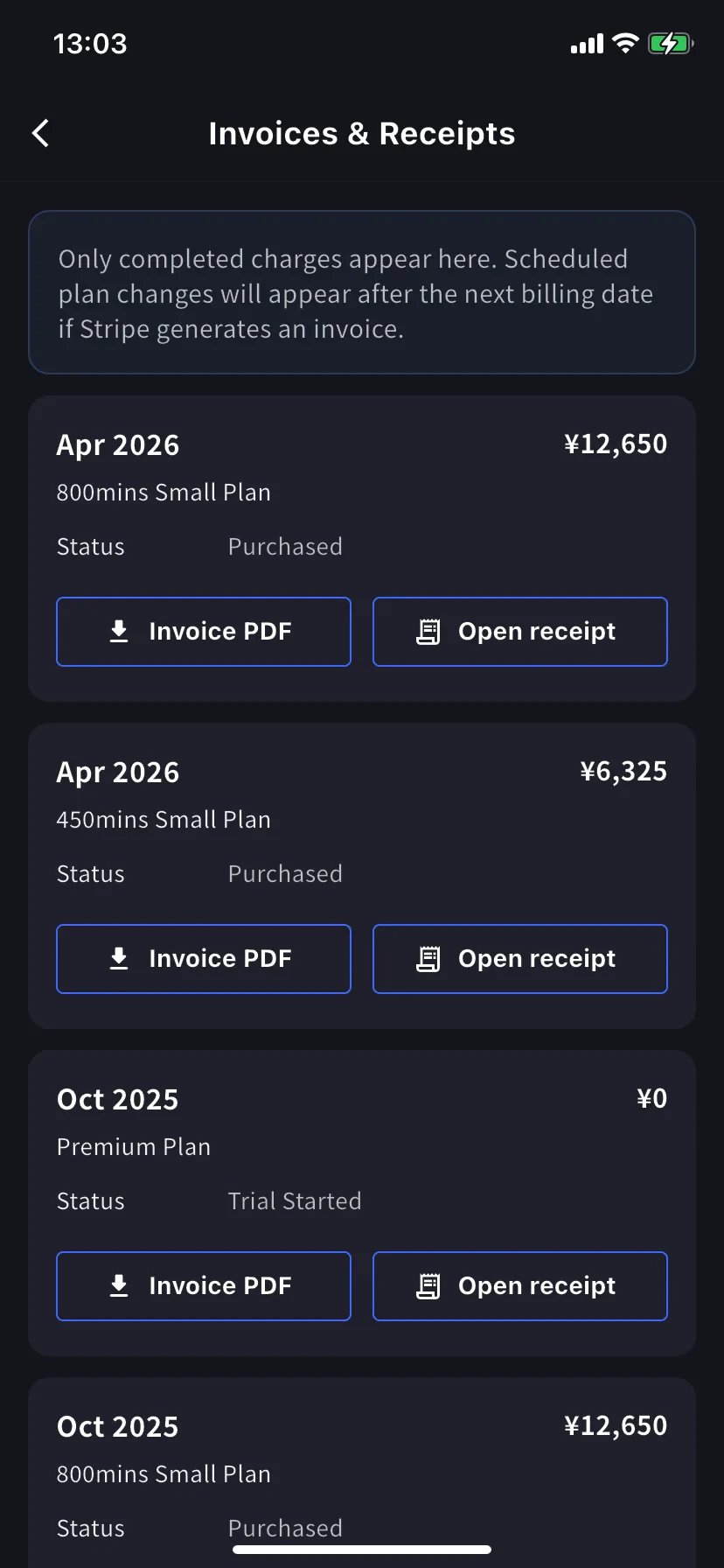Open receipt for ¥6,325 charge
Image resolution: width=724 pixels, height=1568 pixels.
click(x=519, y=959)
